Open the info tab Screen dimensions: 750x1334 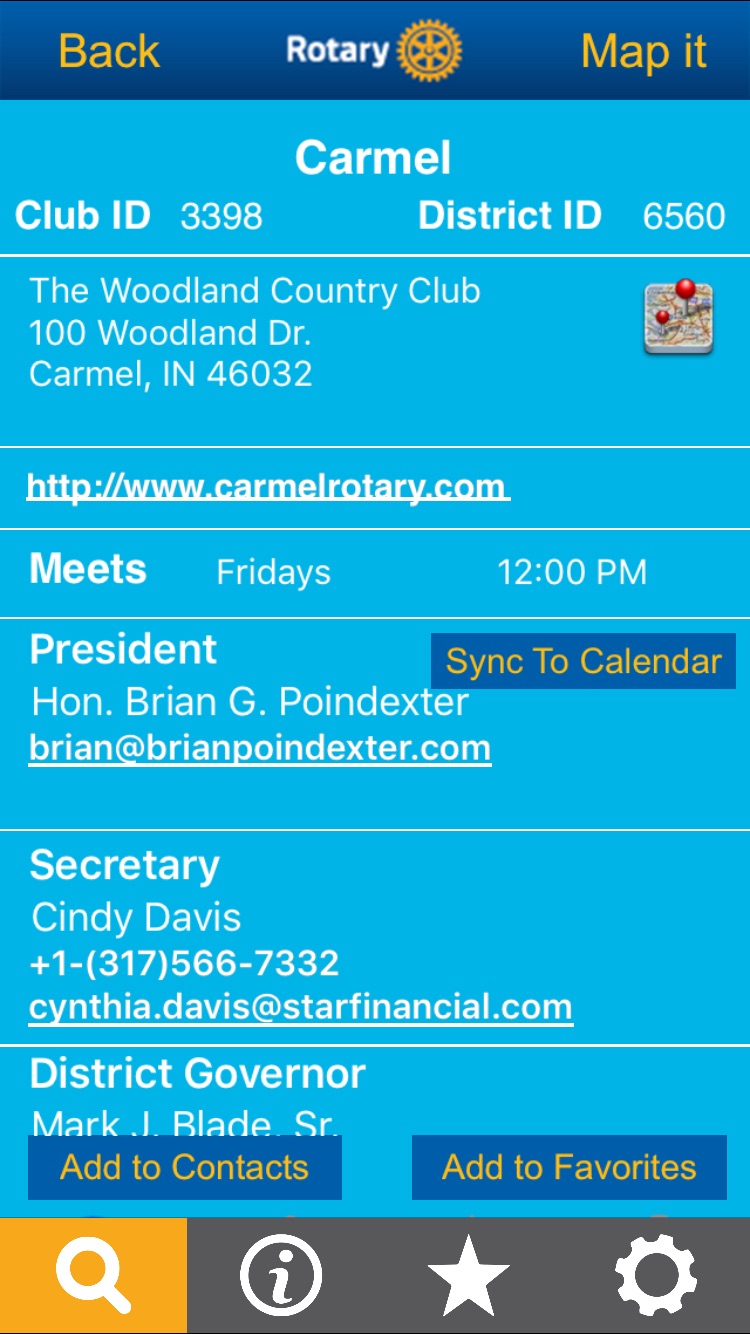pyautogui.click(x=281, y=1276)
